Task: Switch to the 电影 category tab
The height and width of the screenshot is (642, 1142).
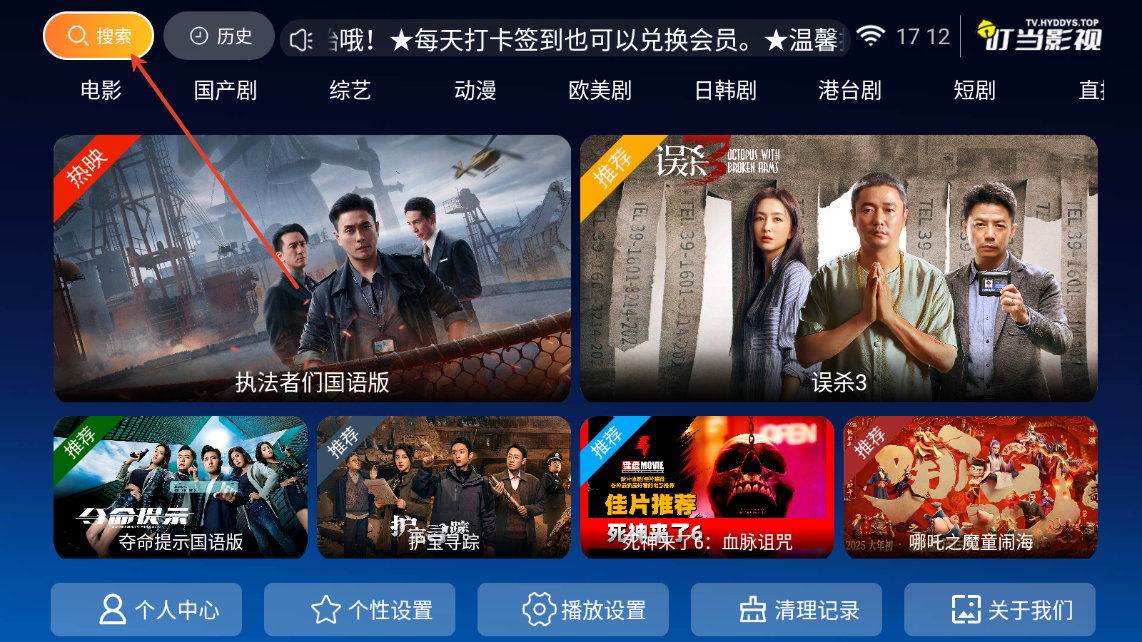Action: coord(101,91)
